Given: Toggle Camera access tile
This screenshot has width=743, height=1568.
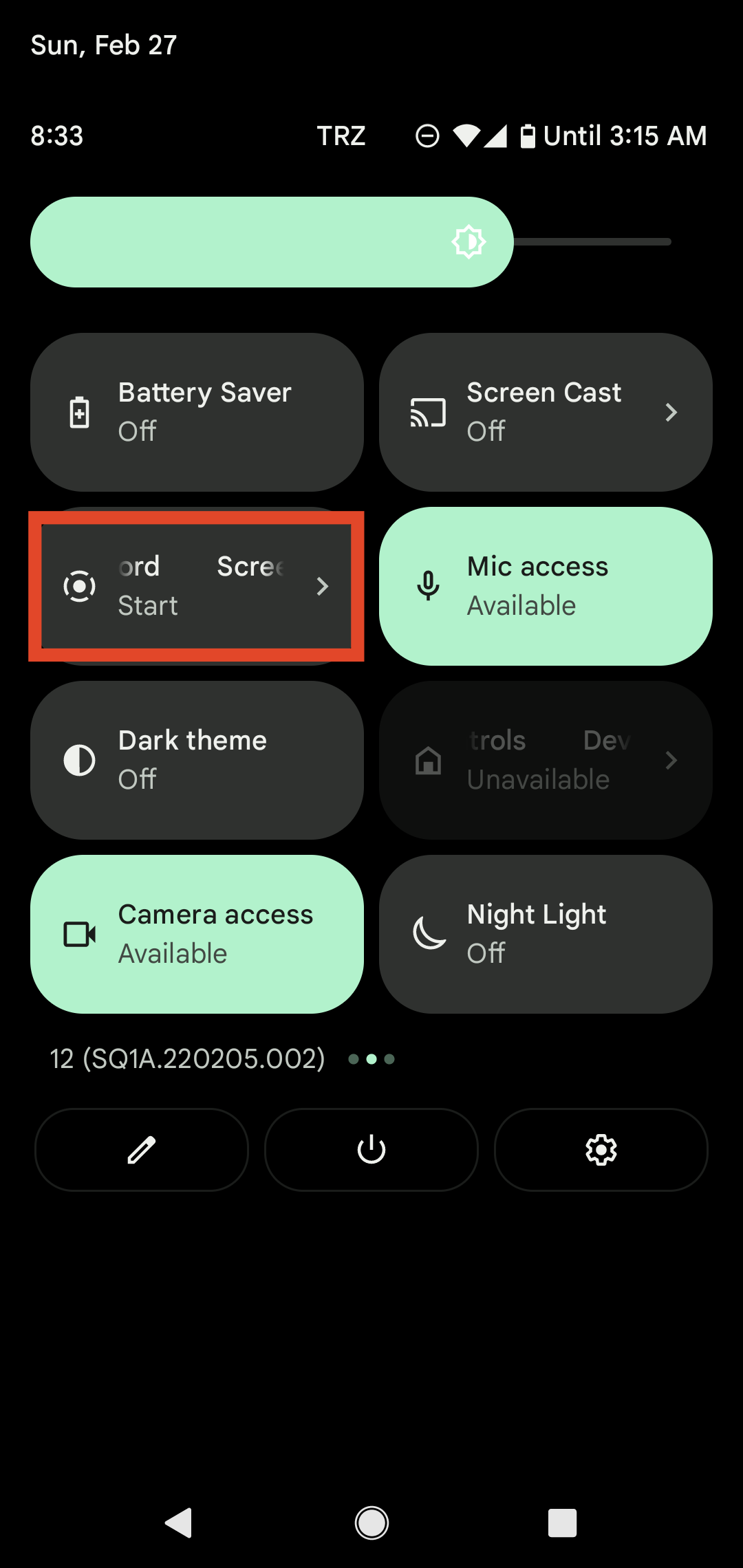Looking at the screenshot, I should click(x=197, y=934).
